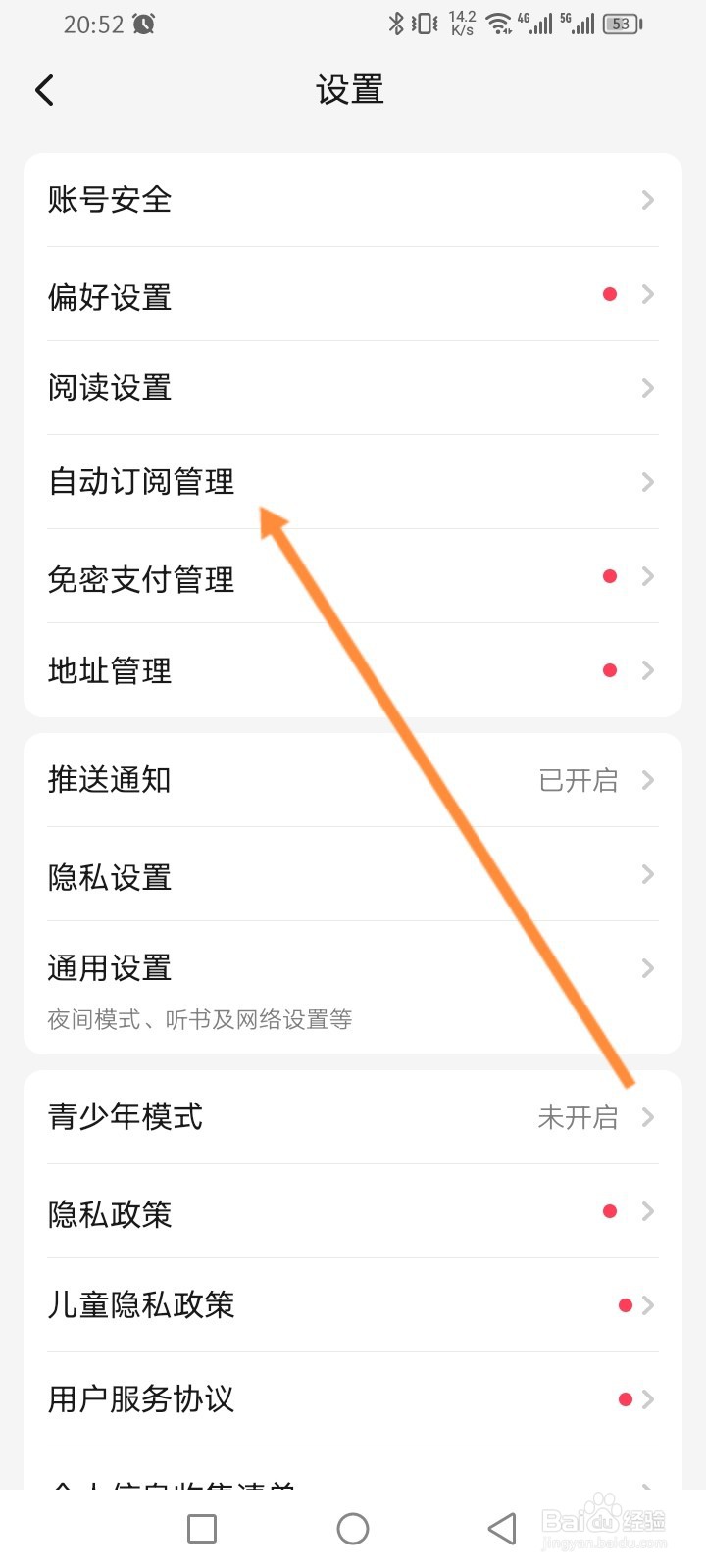Tap the back arrow to leave Settings

click(x=43, y=89)
